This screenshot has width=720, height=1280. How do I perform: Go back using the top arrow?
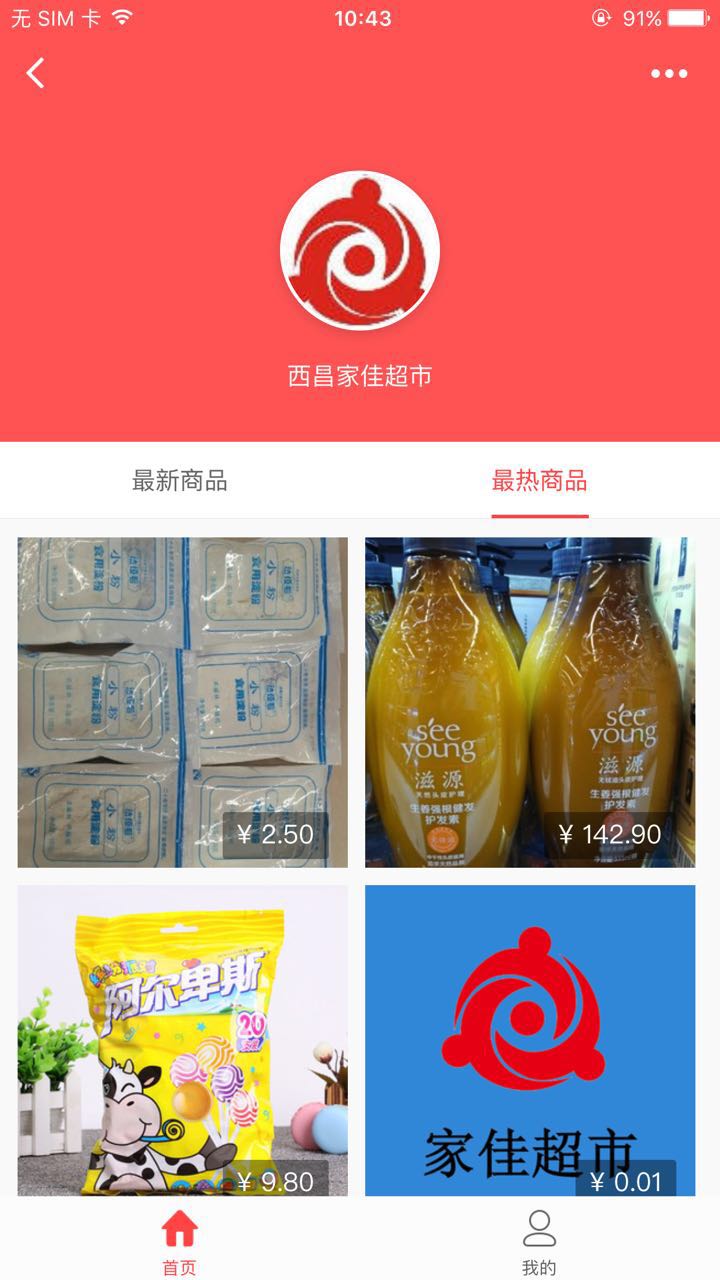pyautogui.click(x=36, y=73)
